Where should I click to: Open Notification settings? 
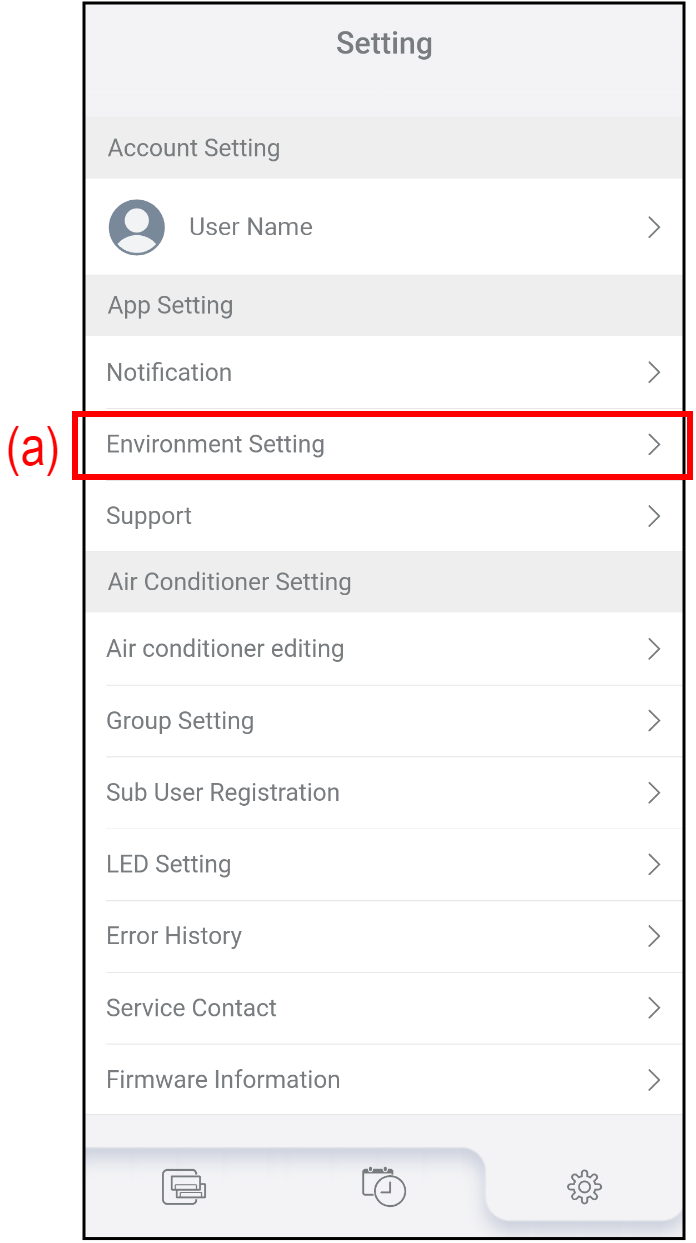[383, 373]
